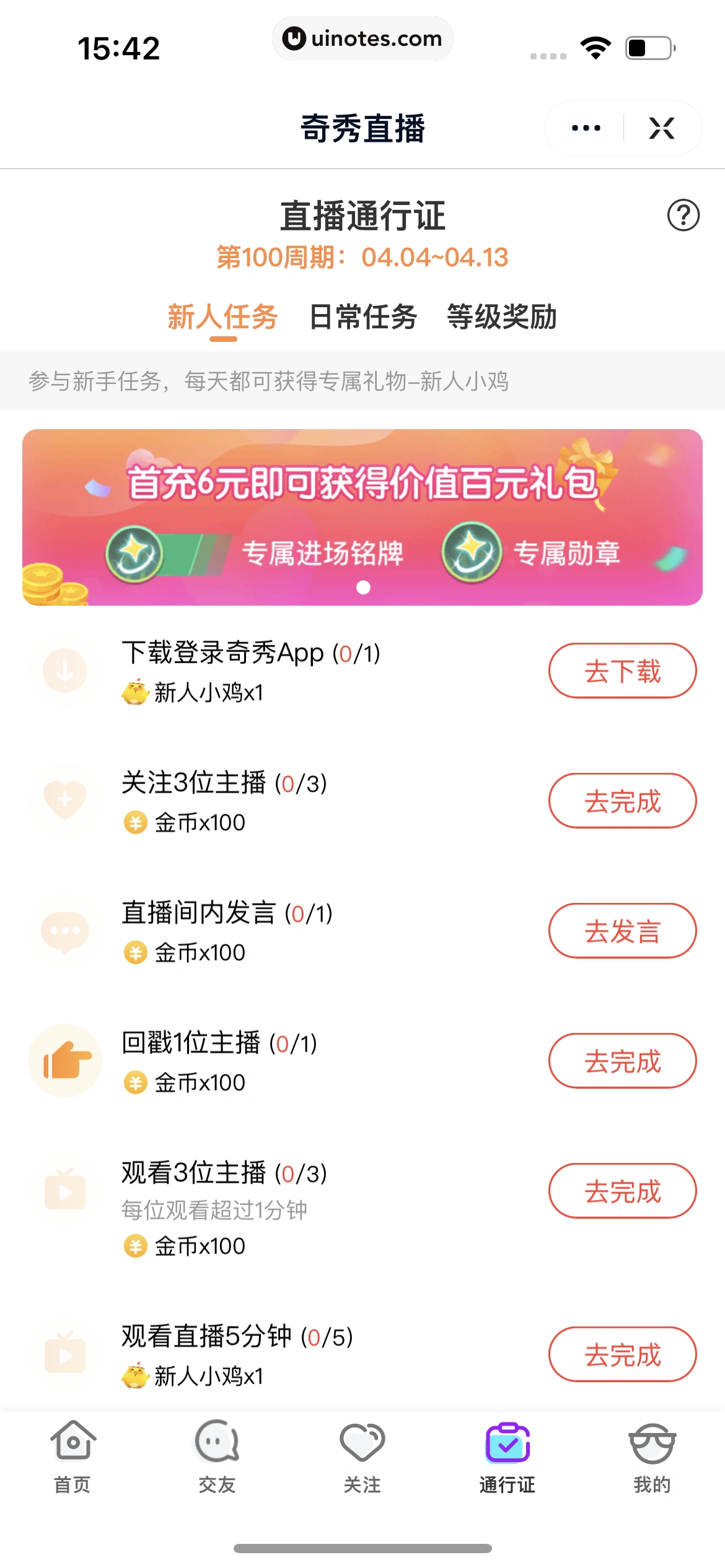Click the carousel dot indicator on banner
Screen dimensions: 725x1568
click(362, 588)
